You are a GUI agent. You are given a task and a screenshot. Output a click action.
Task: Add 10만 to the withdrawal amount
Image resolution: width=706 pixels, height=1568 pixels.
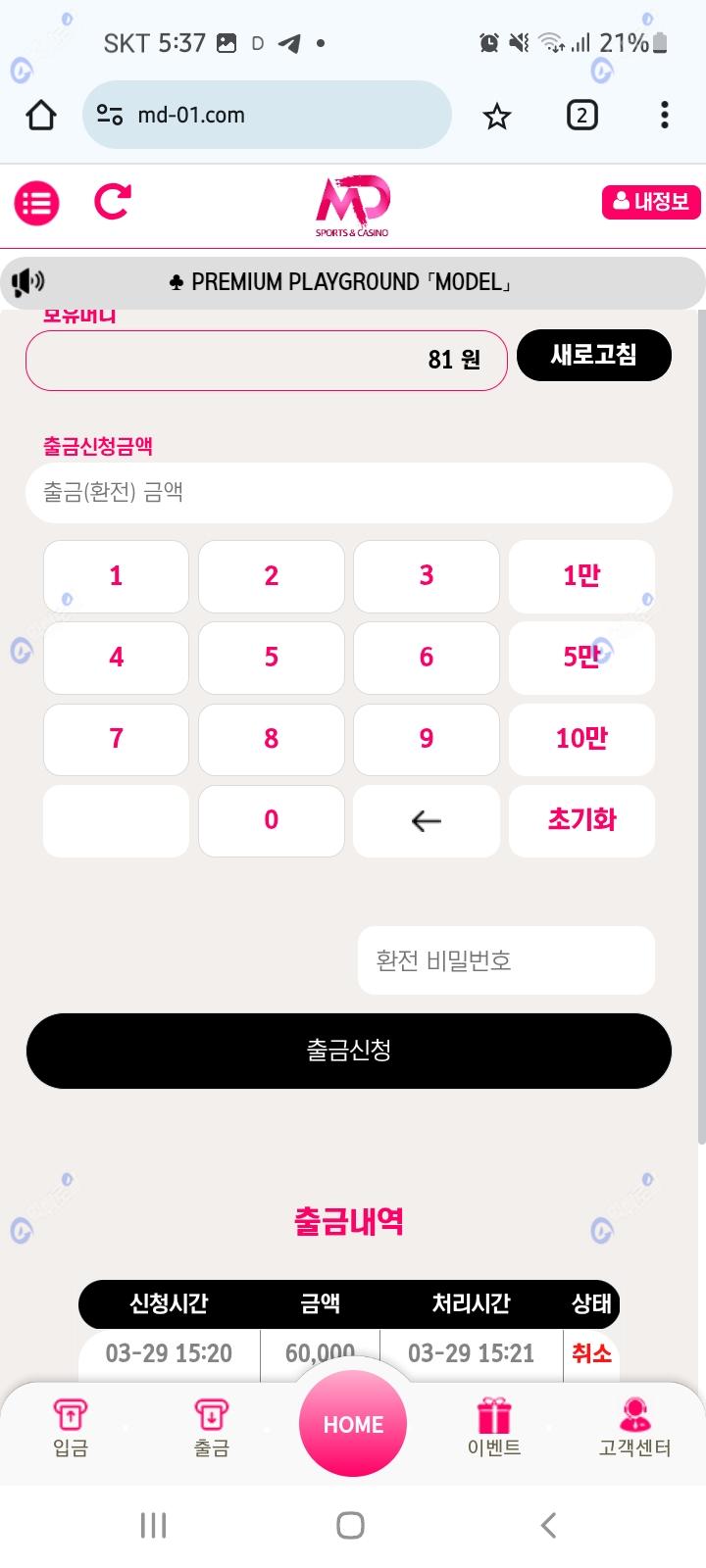[x=580, y=739]
